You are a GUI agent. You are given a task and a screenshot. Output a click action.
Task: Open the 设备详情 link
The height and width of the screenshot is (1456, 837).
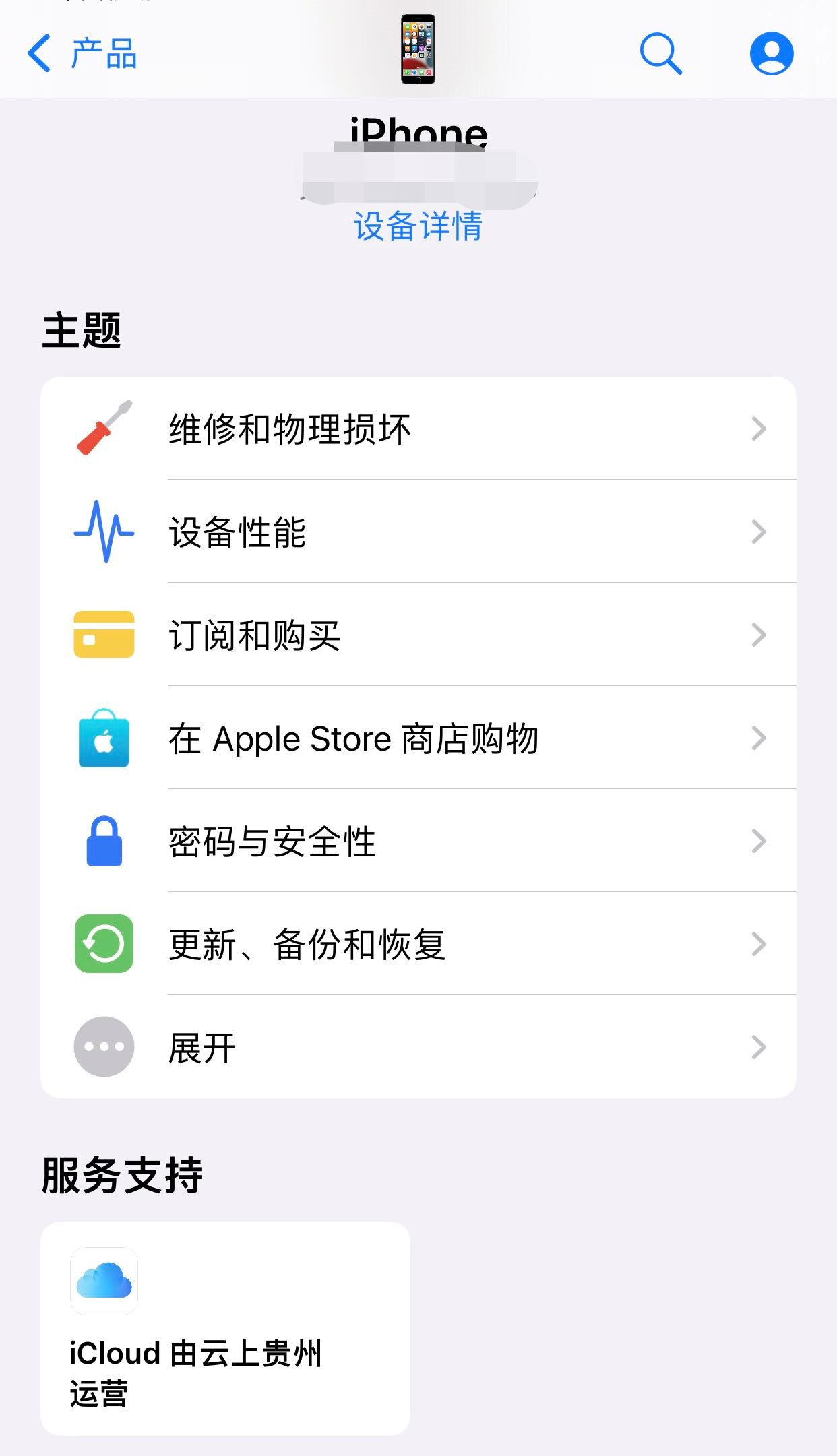tap(418, 228)
